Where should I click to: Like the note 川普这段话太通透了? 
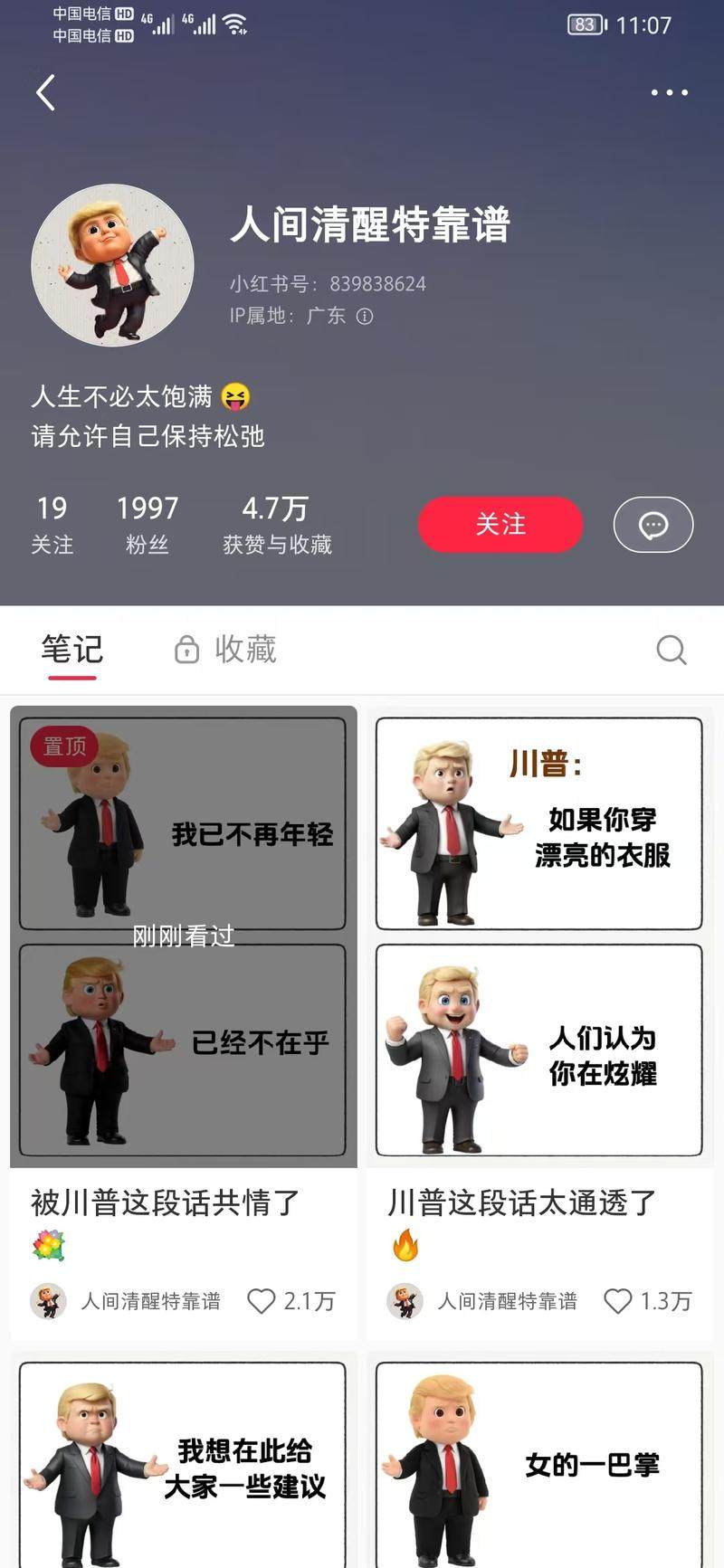click(618, 1301)
